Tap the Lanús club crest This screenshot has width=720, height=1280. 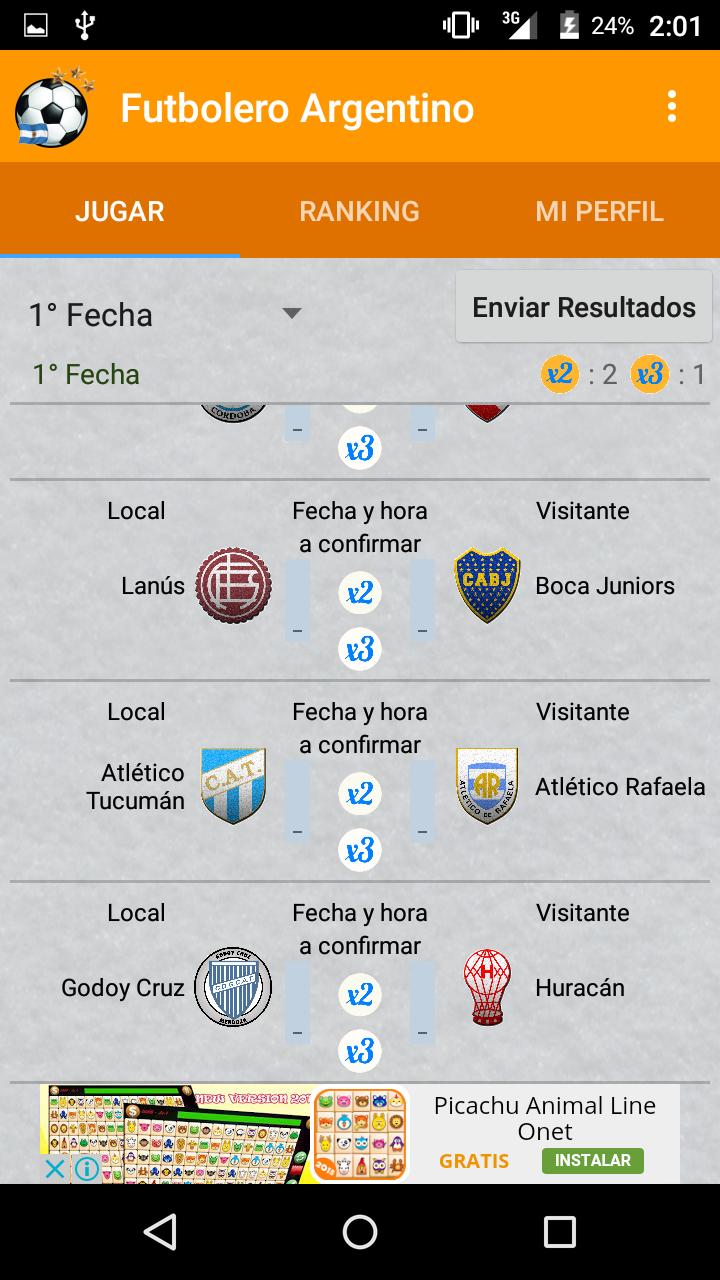[234, 586]
